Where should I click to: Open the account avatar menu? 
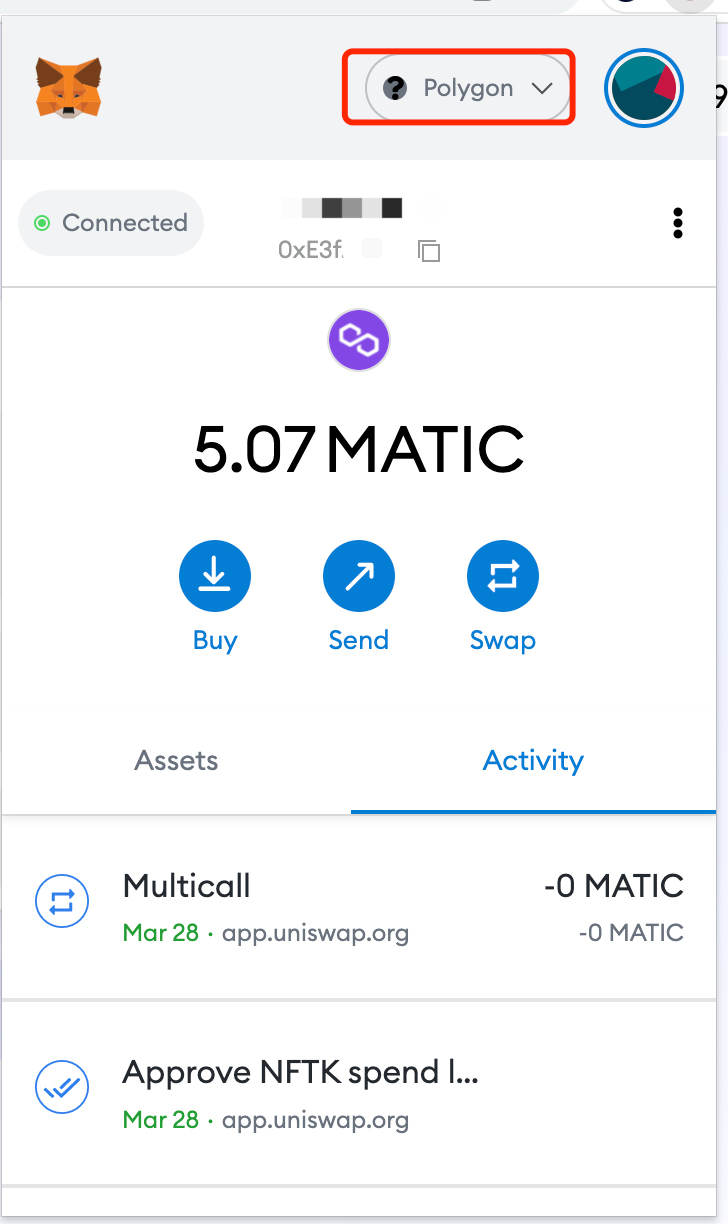tap(644, 89)
